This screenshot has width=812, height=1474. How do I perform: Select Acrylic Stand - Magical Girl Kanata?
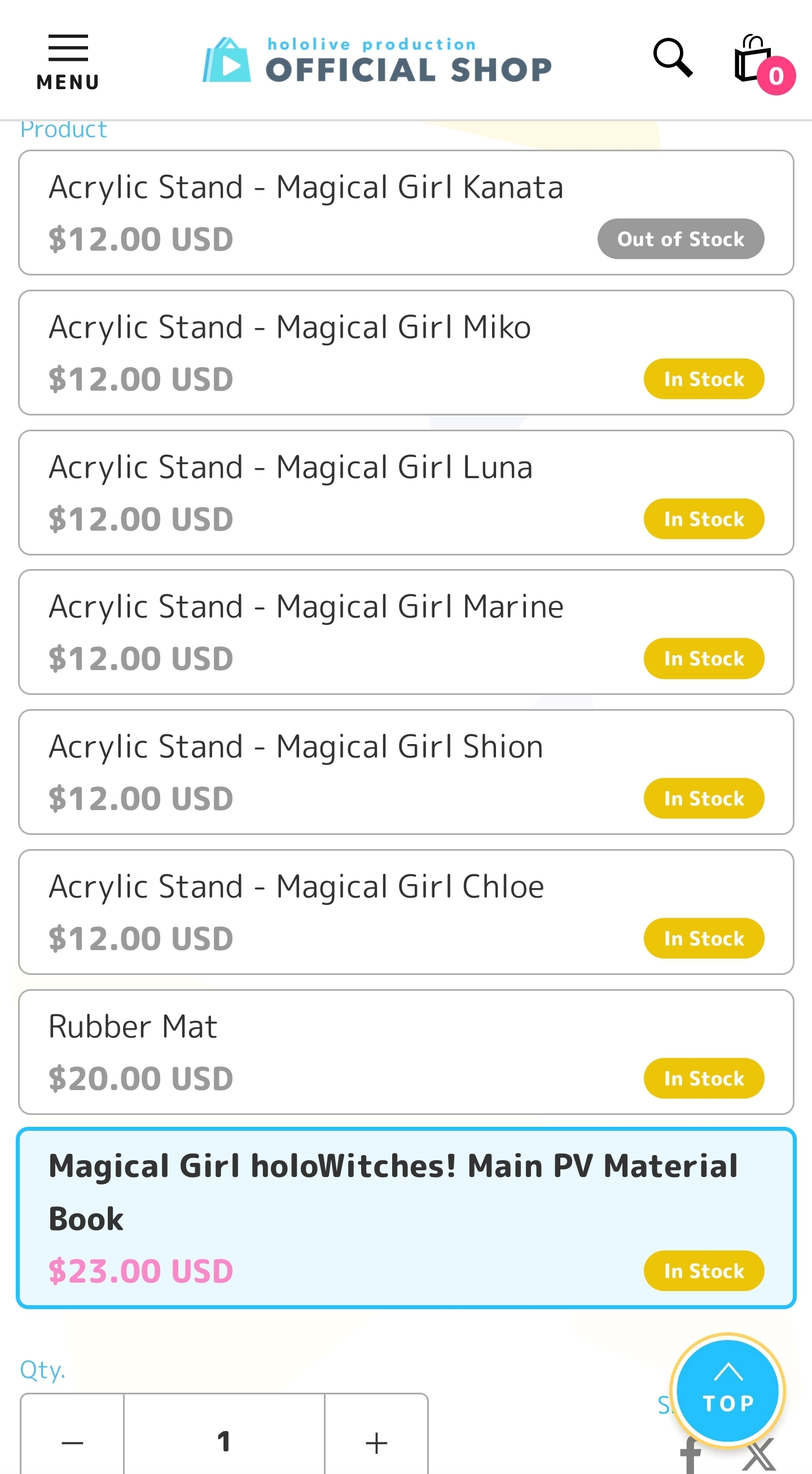click(x=406, y=212)
